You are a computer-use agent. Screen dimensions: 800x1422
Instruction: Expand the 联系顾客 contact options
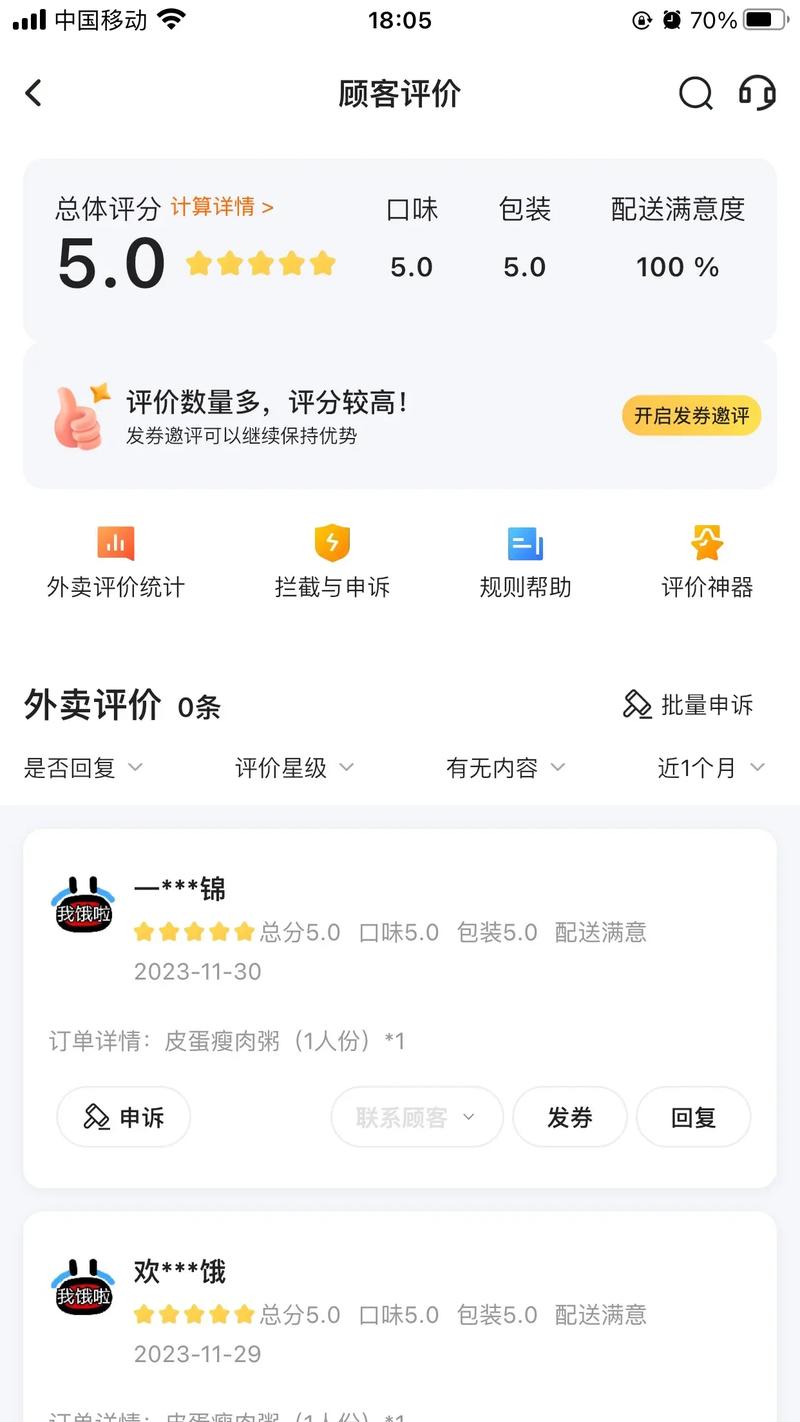click(x=416, y=1117)
